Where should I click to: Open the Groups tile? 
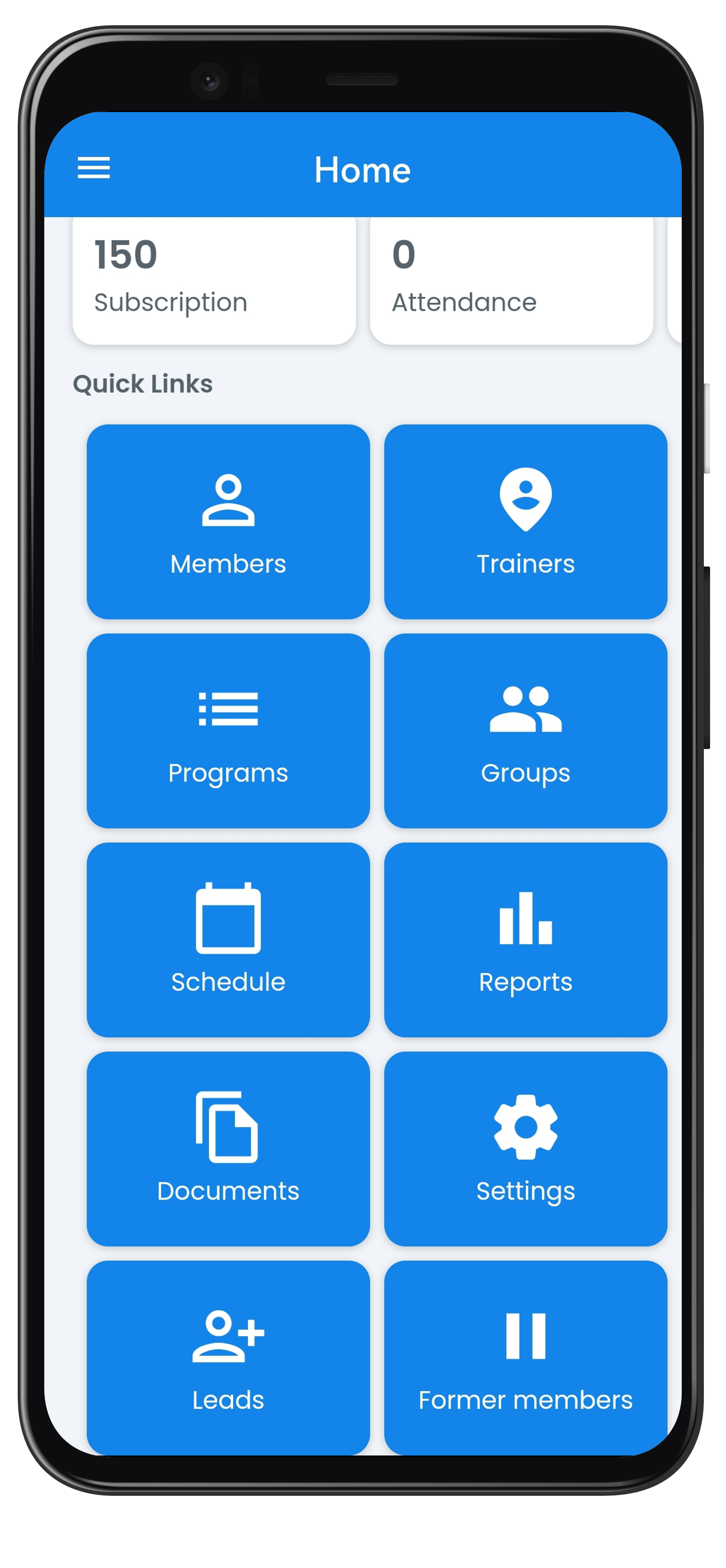pos(525,730)
